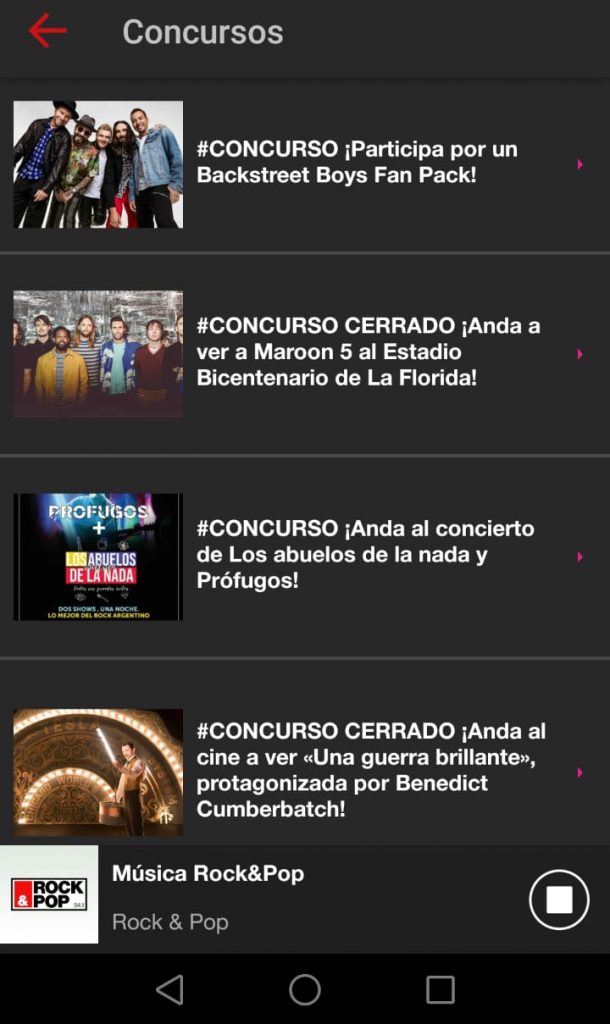Open the Backstreet Boys Fan Pack contest
The image size is (610, 1024).
click(x=356, y=163)
